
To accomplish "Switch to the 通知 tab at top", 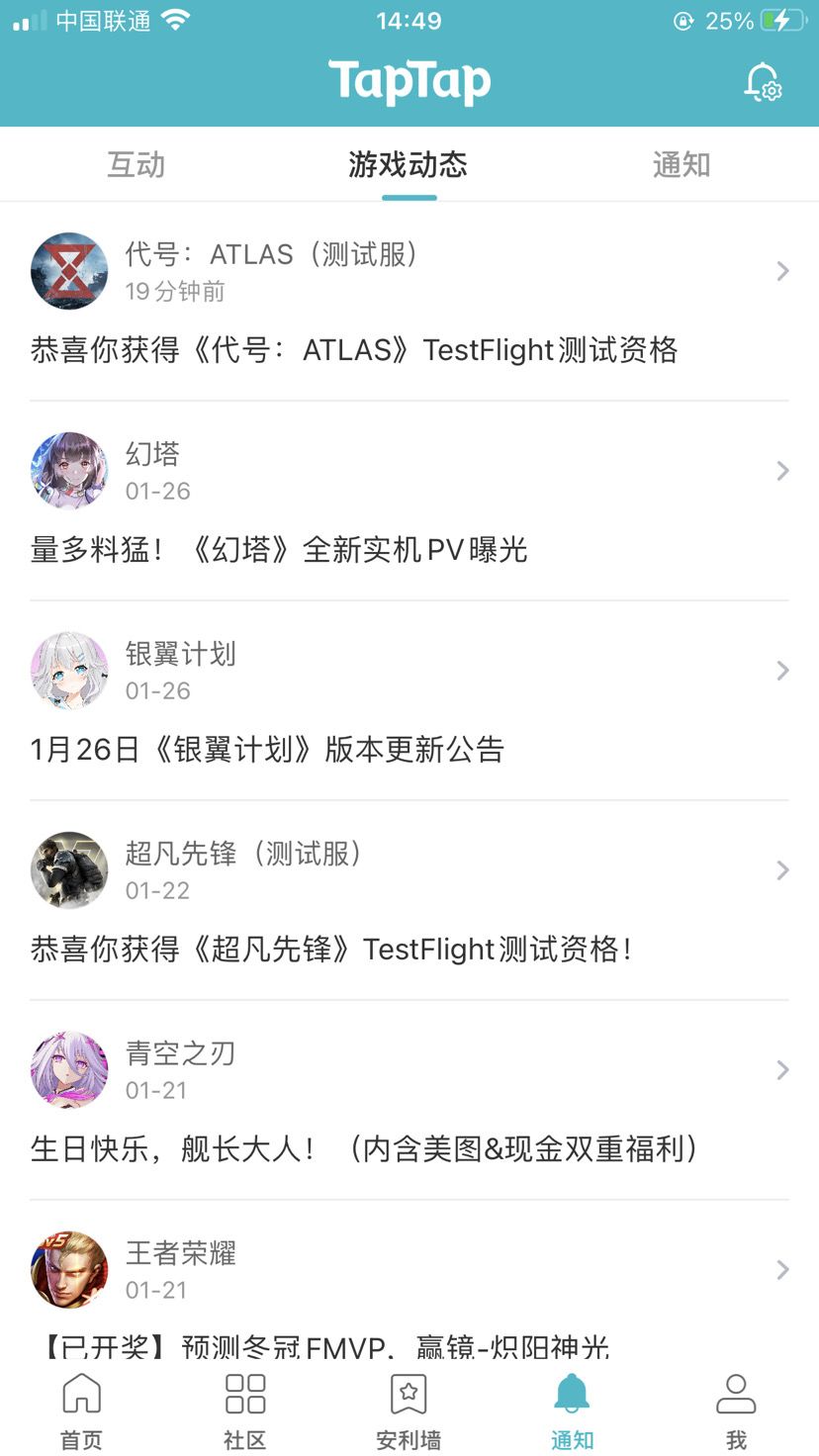I will pos(680,164).
